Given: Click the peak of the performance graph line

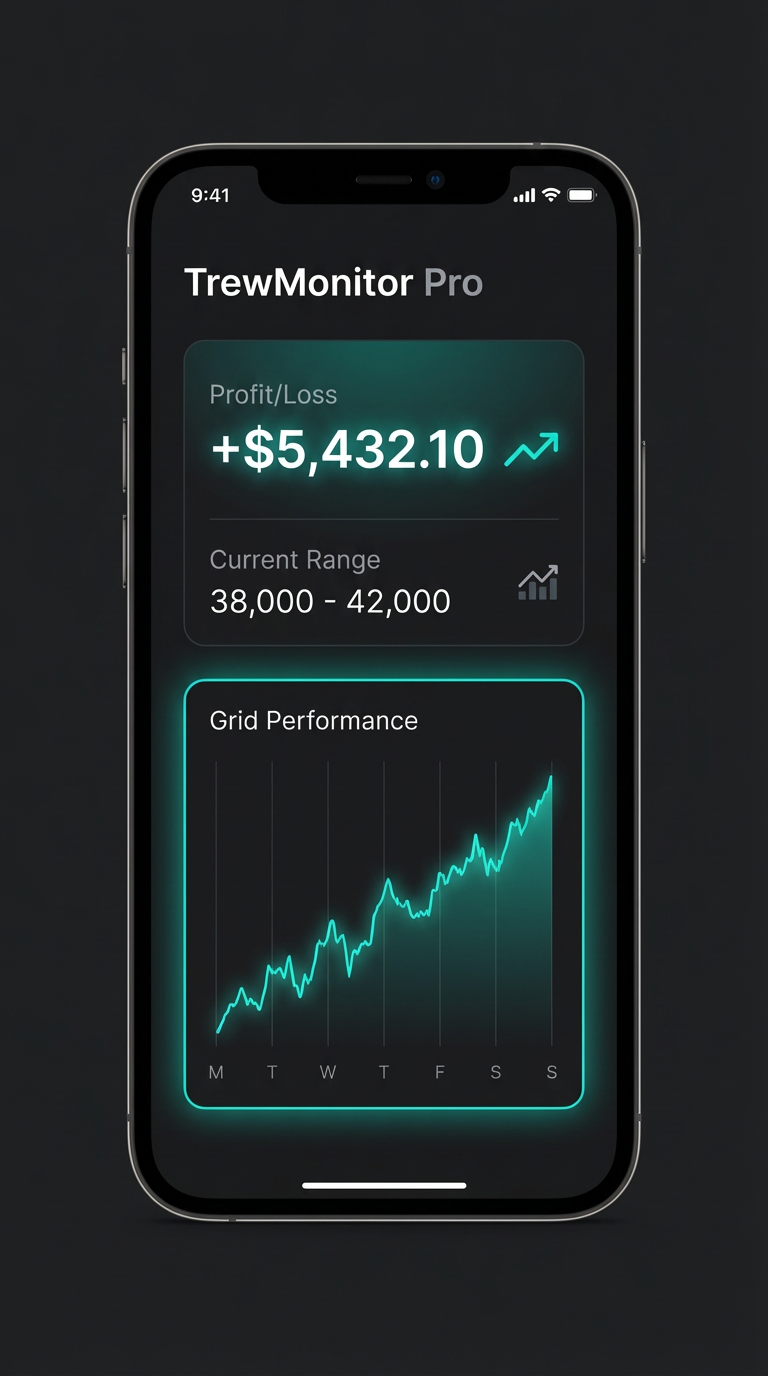Looking at the screenshot, I should point(551,778).
